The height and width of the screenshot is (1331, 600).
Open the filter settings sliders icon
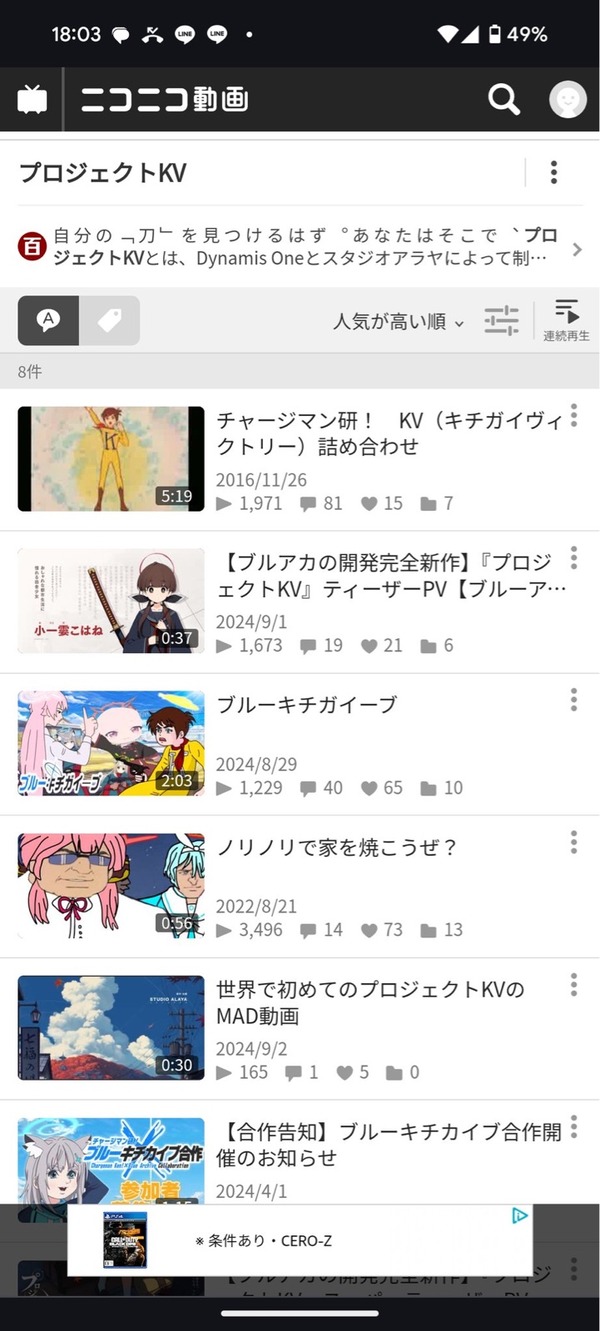point(502,321)
